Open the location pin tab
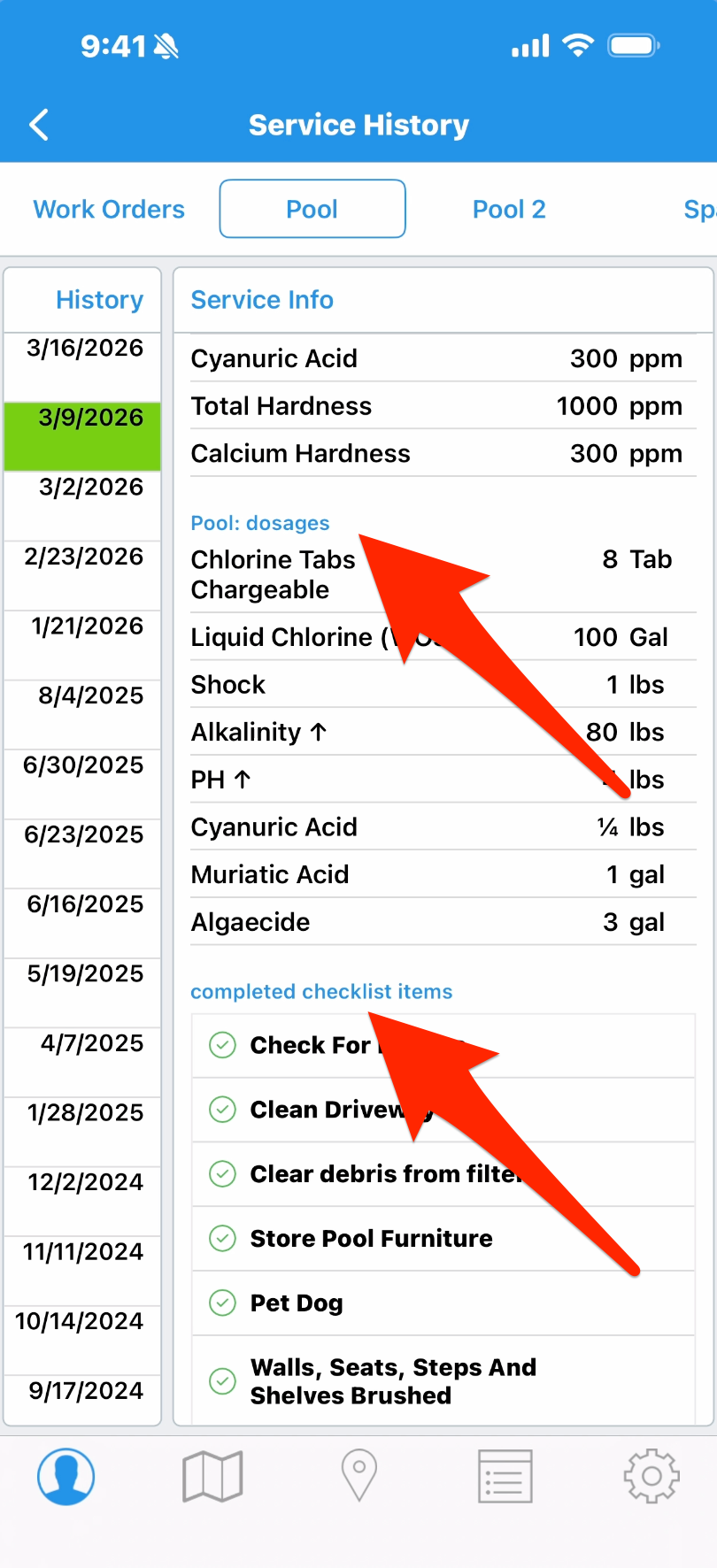 pos(358,1476)
